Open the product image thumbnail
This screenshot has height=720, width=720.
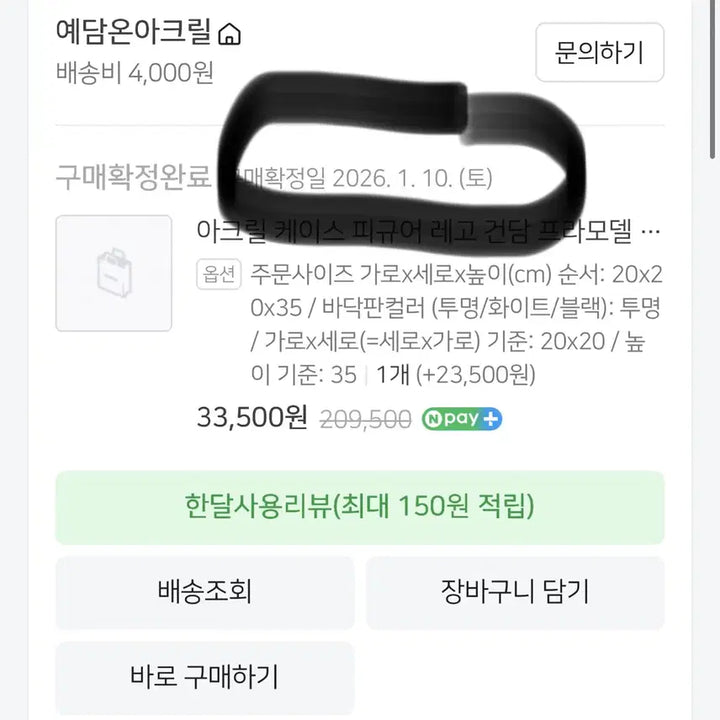click(113, 273)
